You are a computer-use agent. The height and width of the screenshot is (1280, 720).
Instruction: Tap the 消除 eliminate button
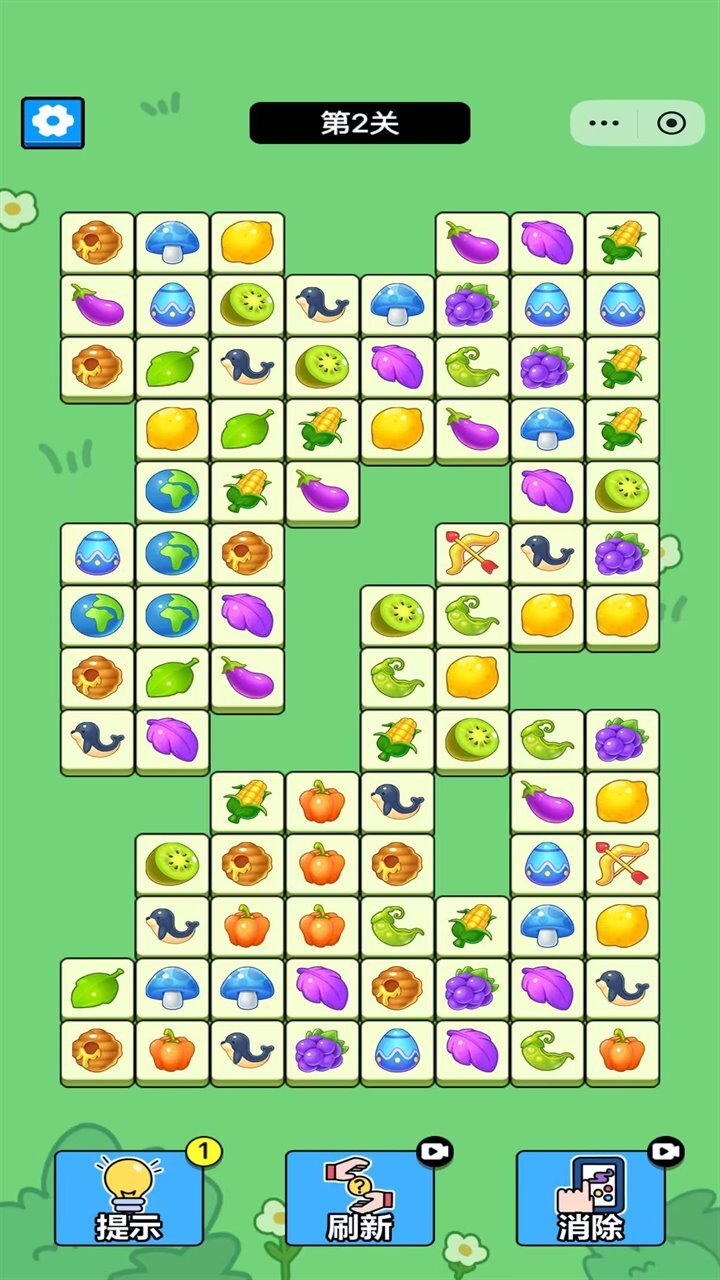(x=590, y=1197)
